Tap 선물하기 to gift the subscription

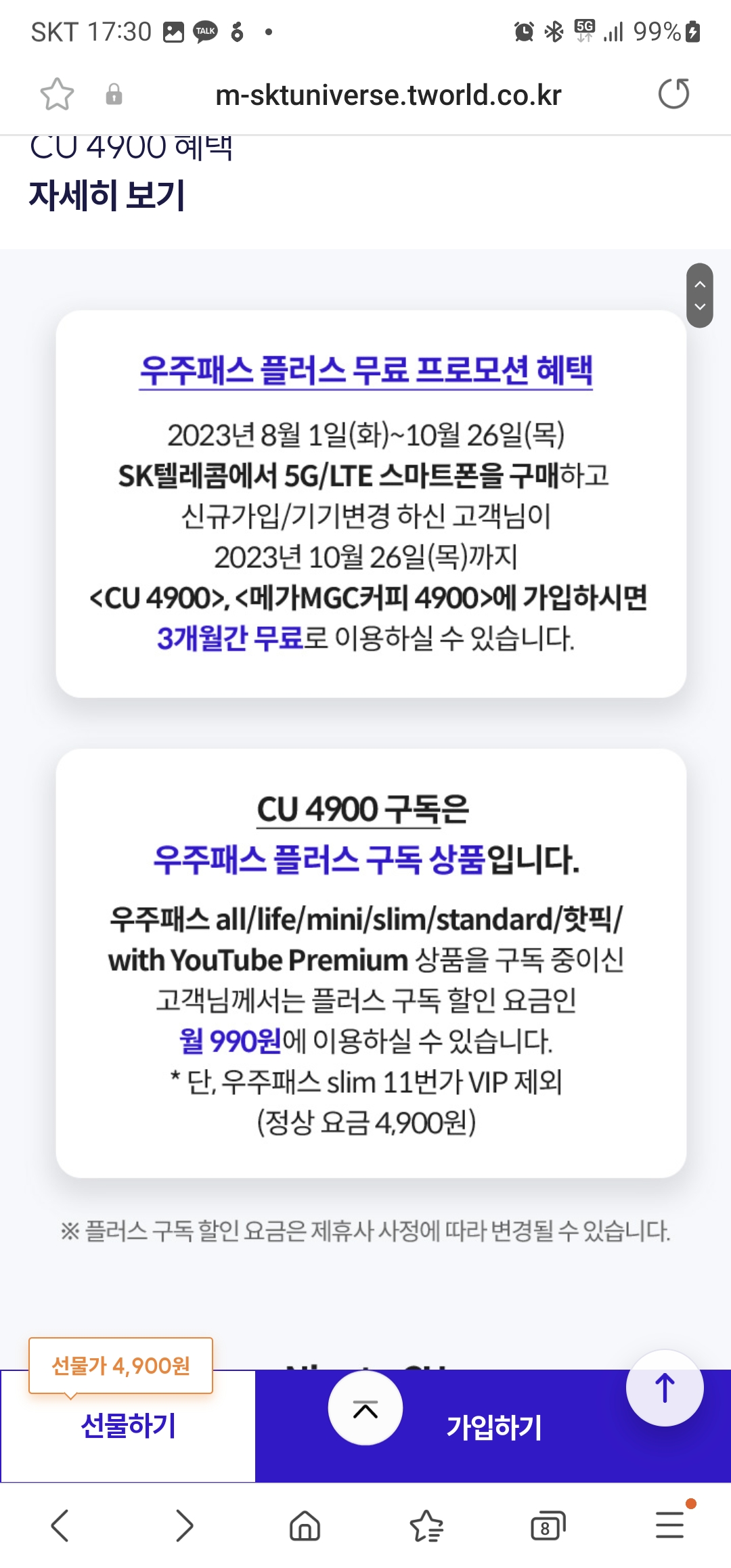coord(128,1427)
